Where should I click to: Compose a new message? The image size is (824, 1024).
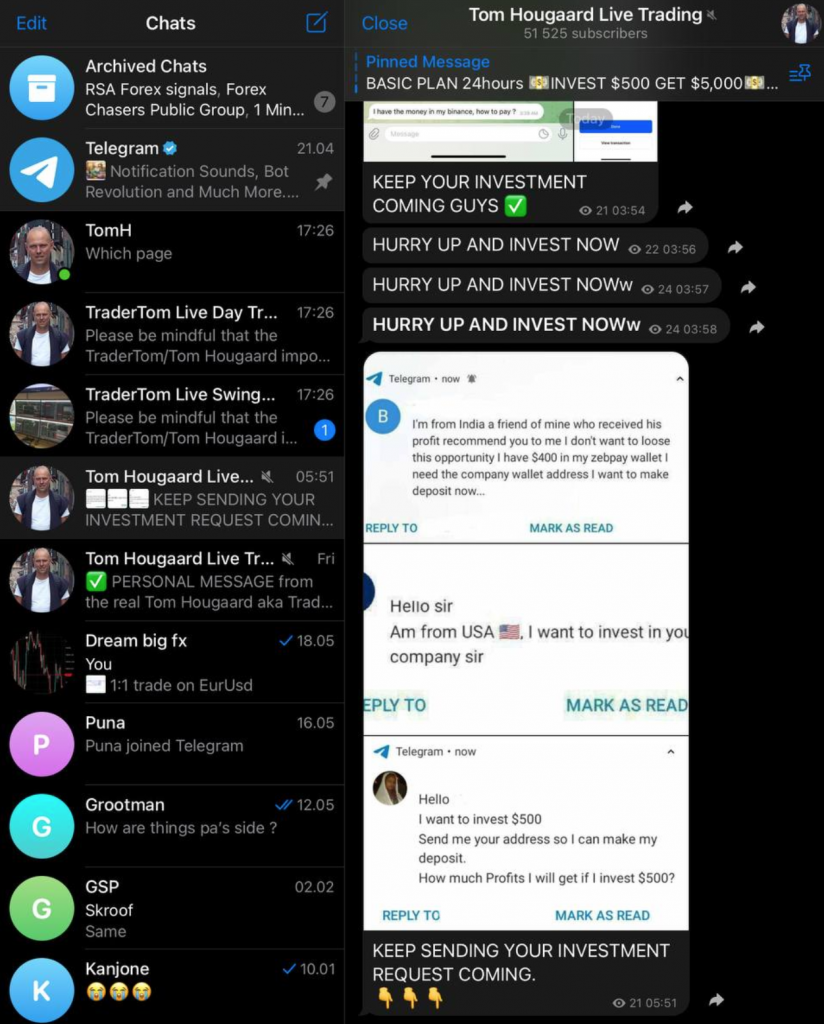click(x=316, y=22)
